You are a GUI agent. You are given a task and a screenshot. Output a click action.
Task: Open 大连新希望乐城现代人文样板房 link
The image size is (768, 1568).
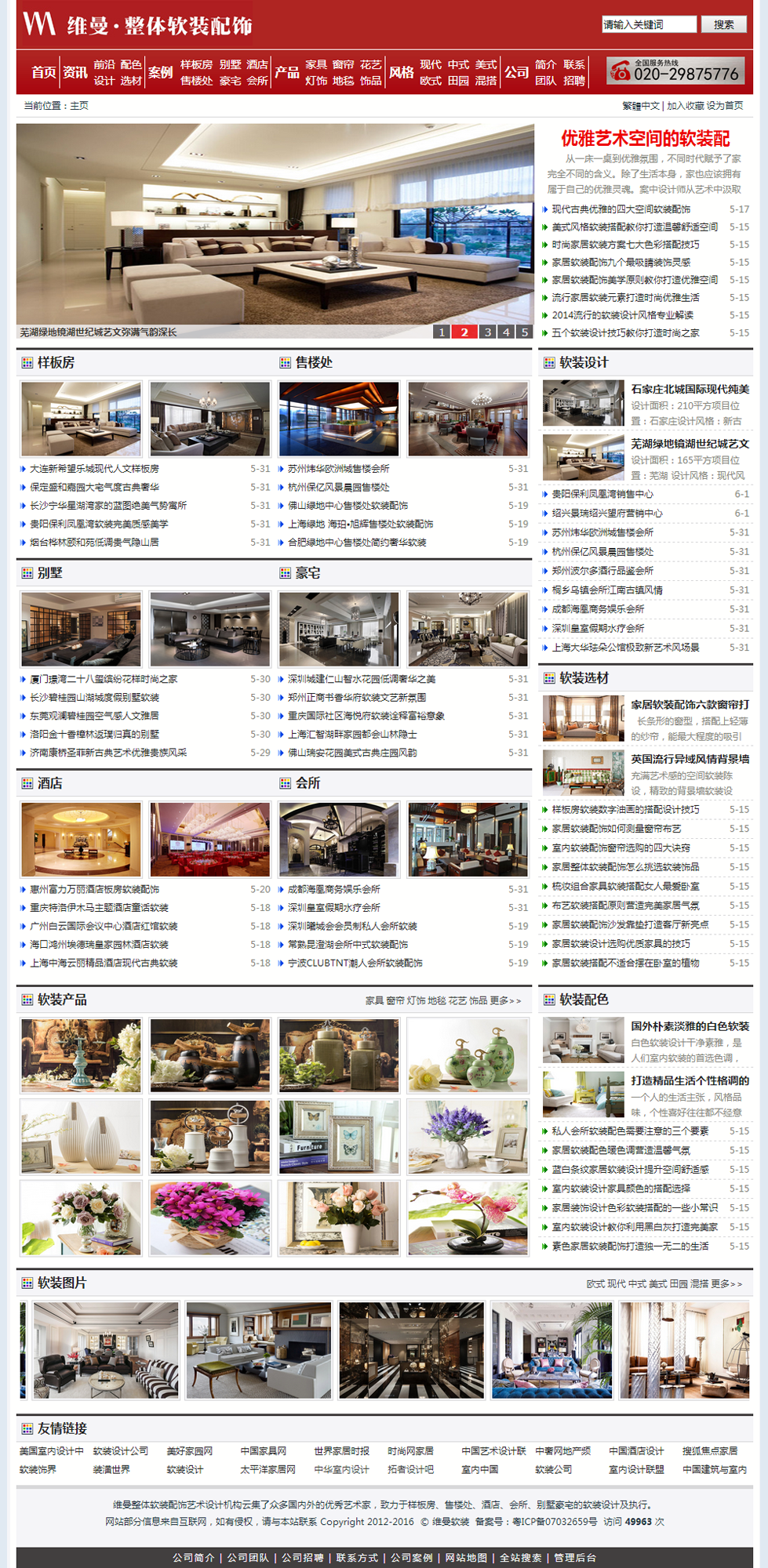click(94, 469)
